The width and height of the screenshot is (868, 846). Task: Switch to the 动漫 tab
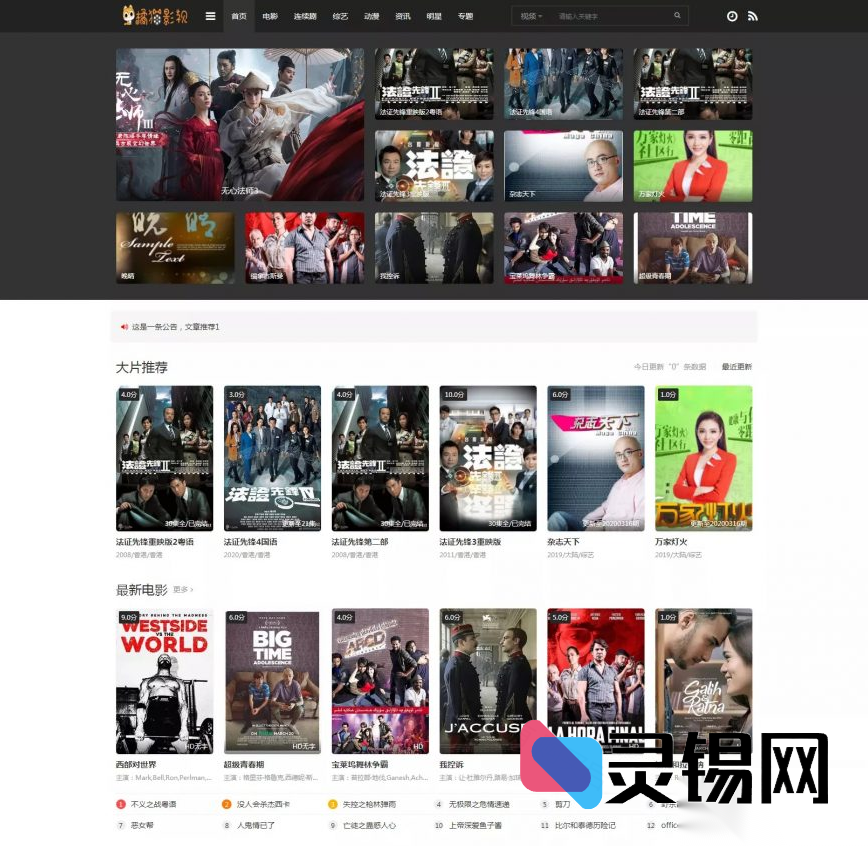tap(371, 16)
